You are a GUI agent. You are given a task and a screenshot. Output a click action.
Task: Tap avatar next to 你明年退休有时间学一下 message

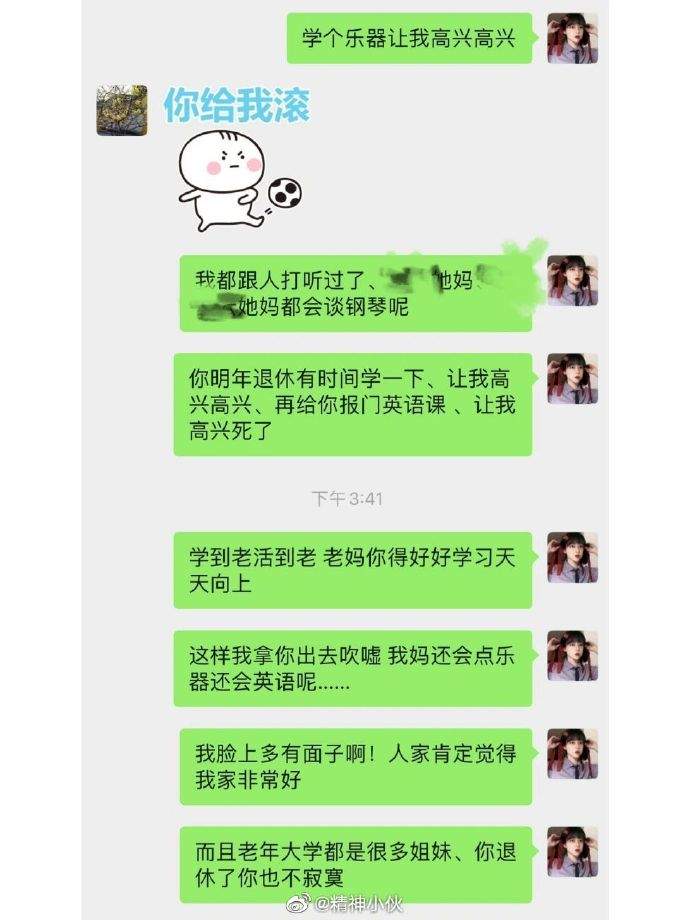coord(572,378)
